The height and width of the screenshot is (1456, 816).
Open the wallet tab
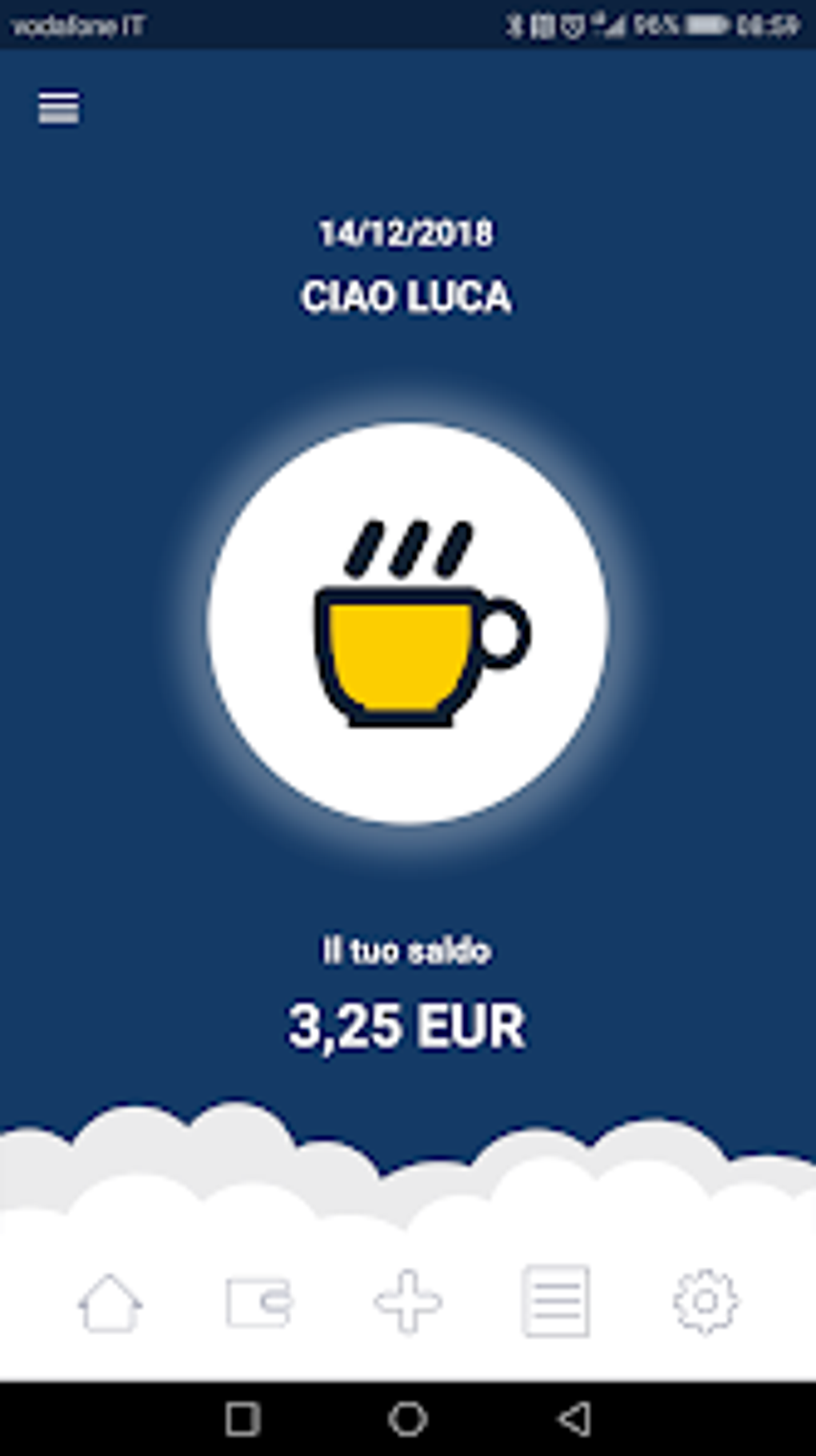point(259,1302)
